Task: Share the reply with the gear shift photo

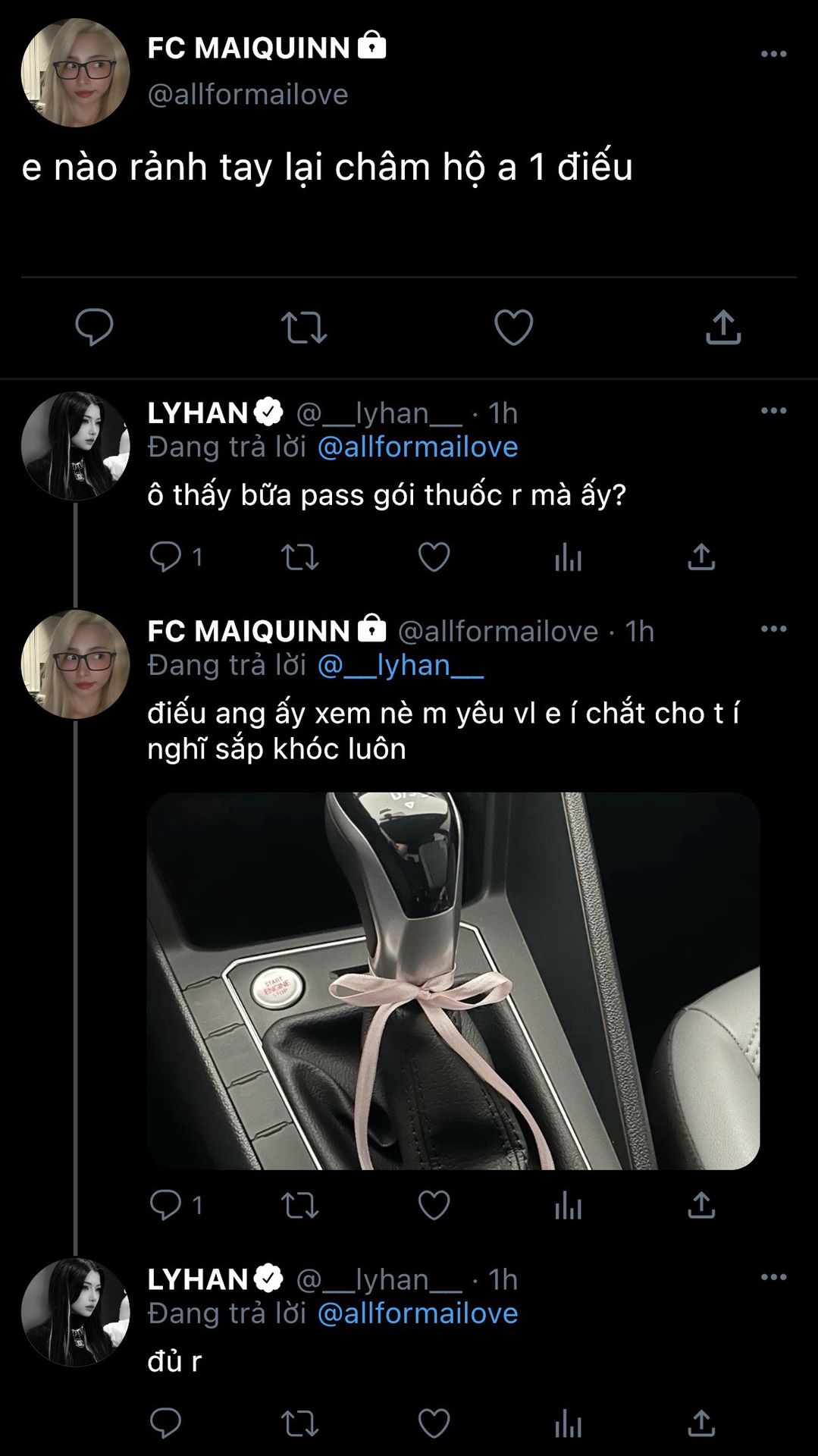Action: tap(701, 1205)
